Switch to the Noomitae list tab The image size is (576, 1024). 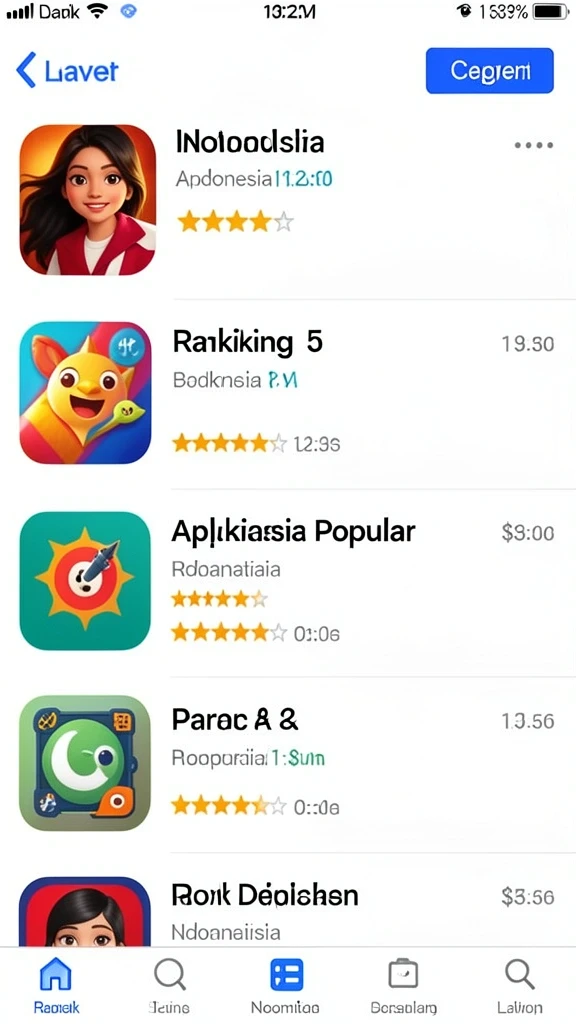(285, 985)
